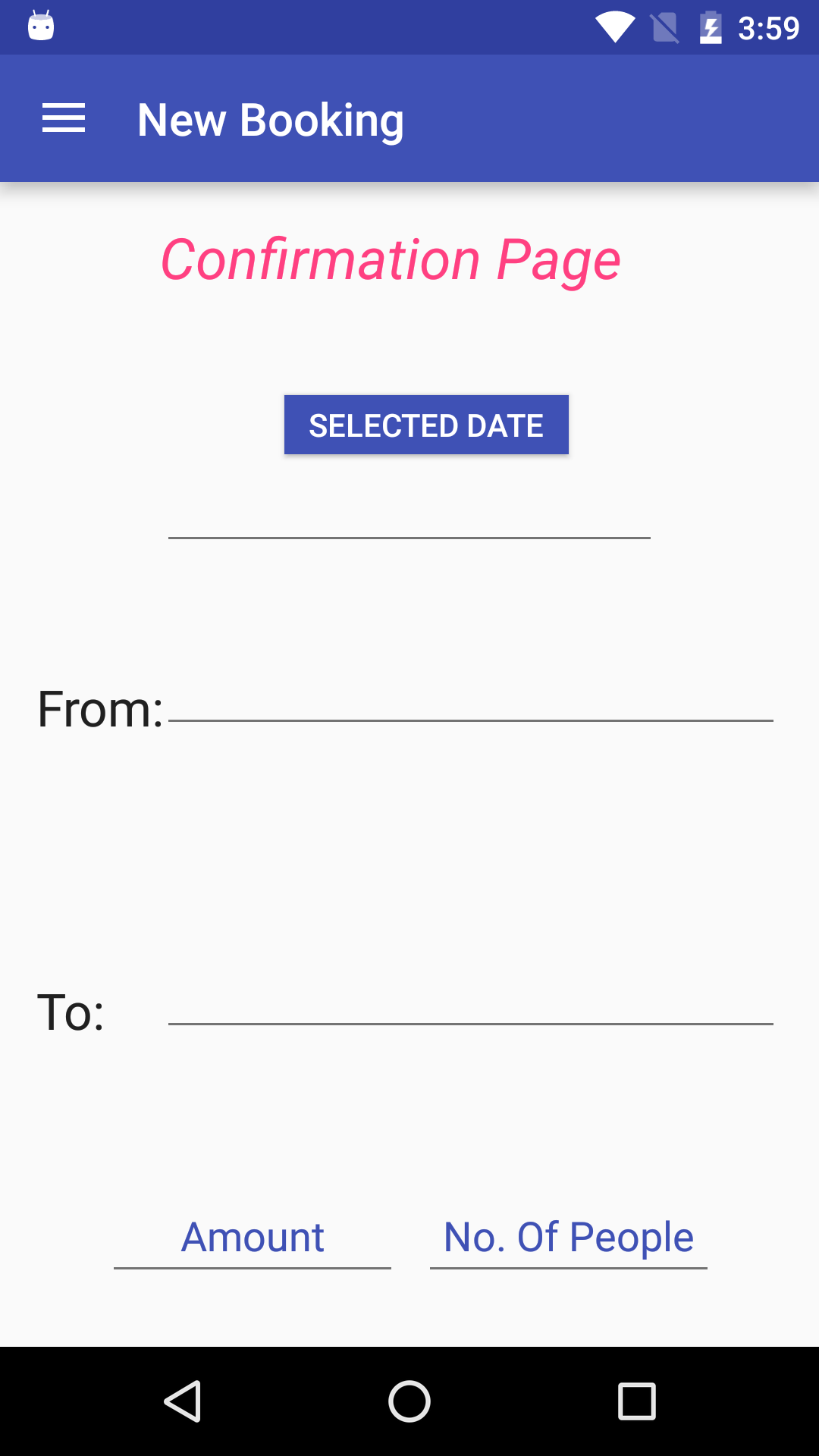This screenshot has width=819, height=1456.
Task: Focus the No. Of People field
Action: tap(569, 1238)
